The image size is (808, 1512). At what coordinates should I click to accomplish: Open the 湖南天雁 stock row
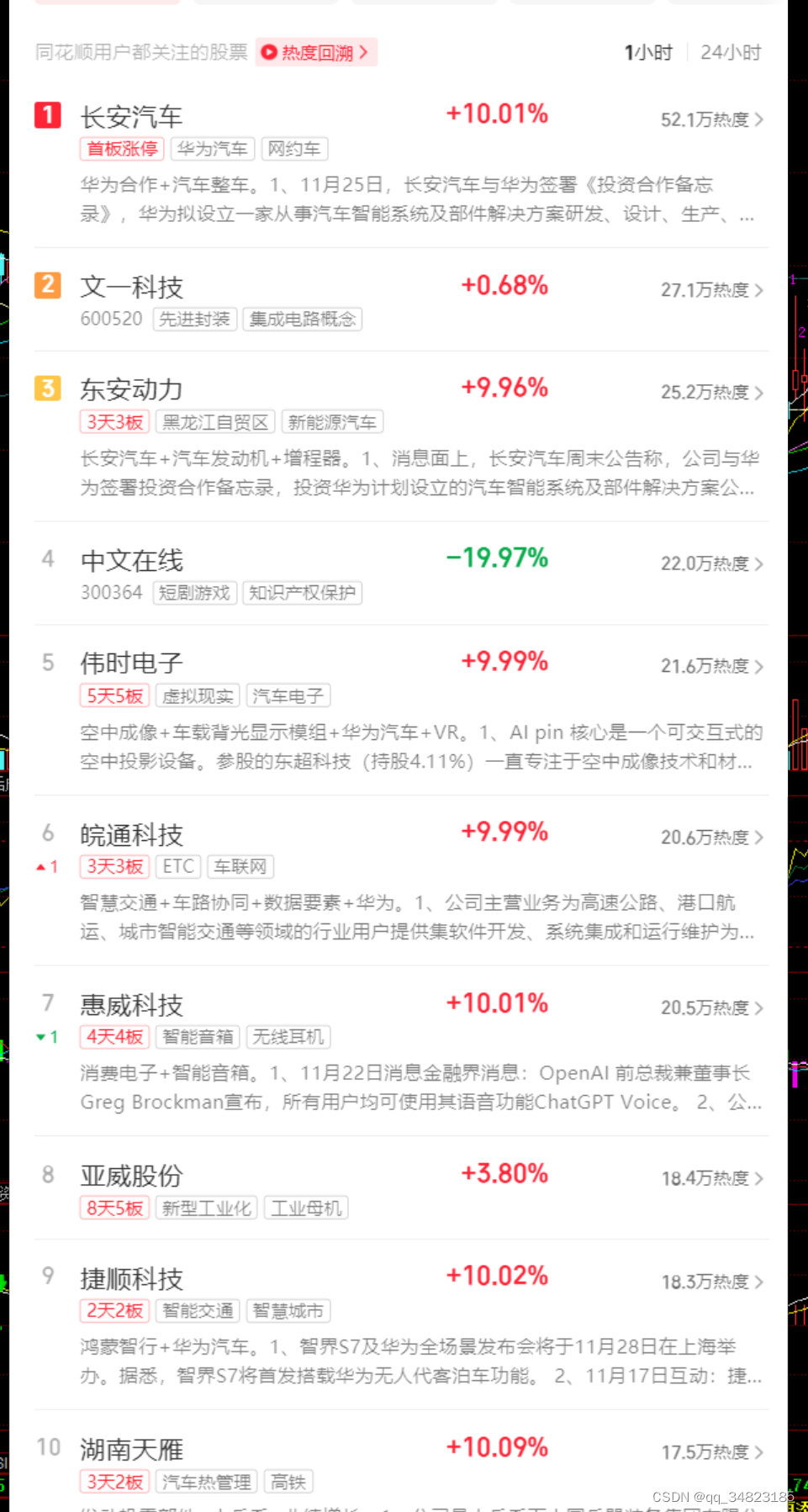[x=132, y=1449]
